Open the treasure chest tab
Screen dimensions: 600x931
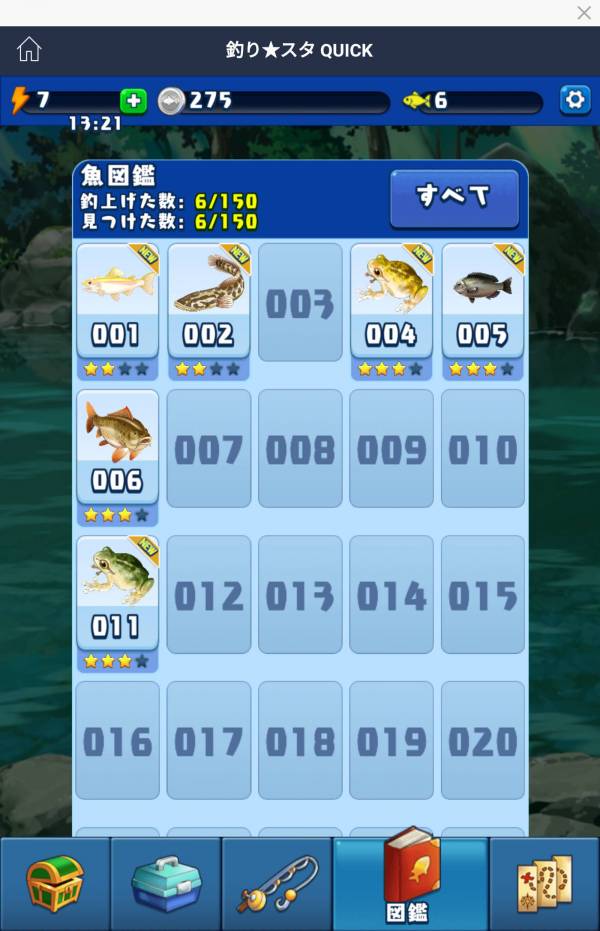(x=55, y=884)
